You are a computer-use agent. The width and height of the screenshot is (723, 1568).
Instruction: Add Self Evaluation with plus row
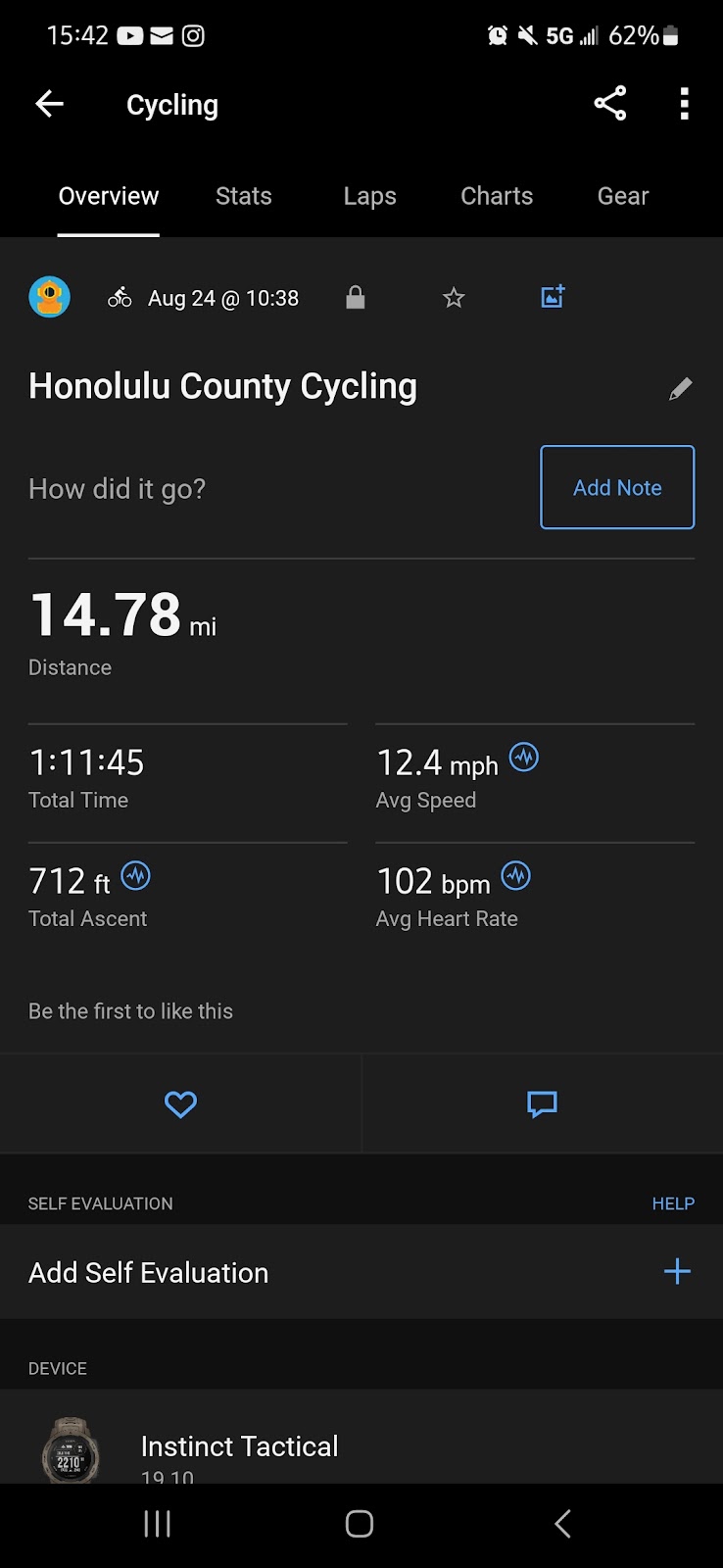coord(361,1272)
